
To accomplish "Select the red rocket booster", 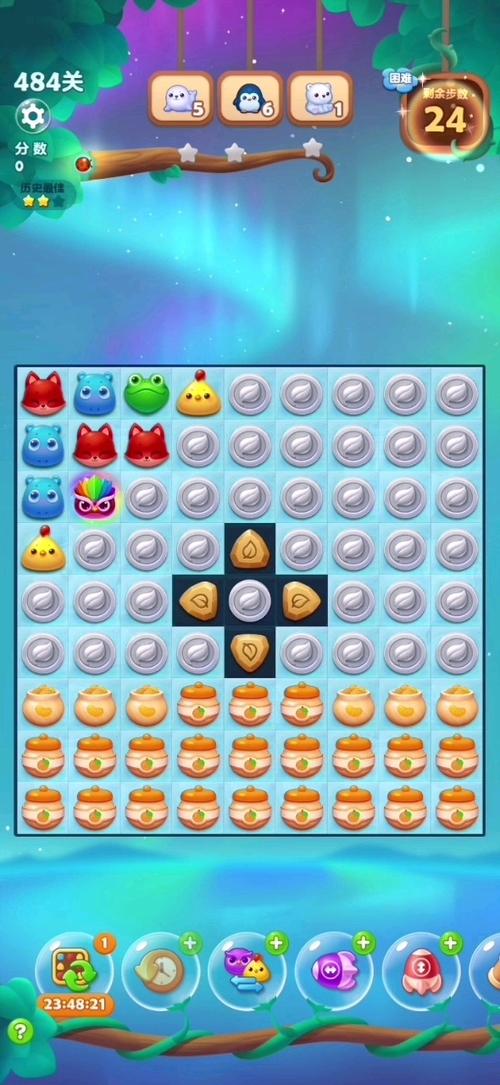I will 421,972.
